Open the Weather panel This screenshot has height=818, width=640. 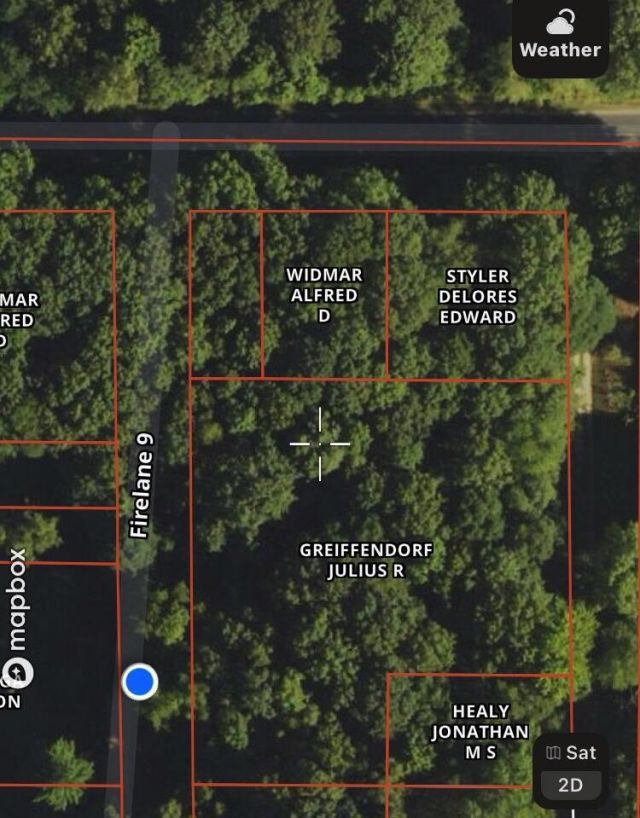pos(560,36)
